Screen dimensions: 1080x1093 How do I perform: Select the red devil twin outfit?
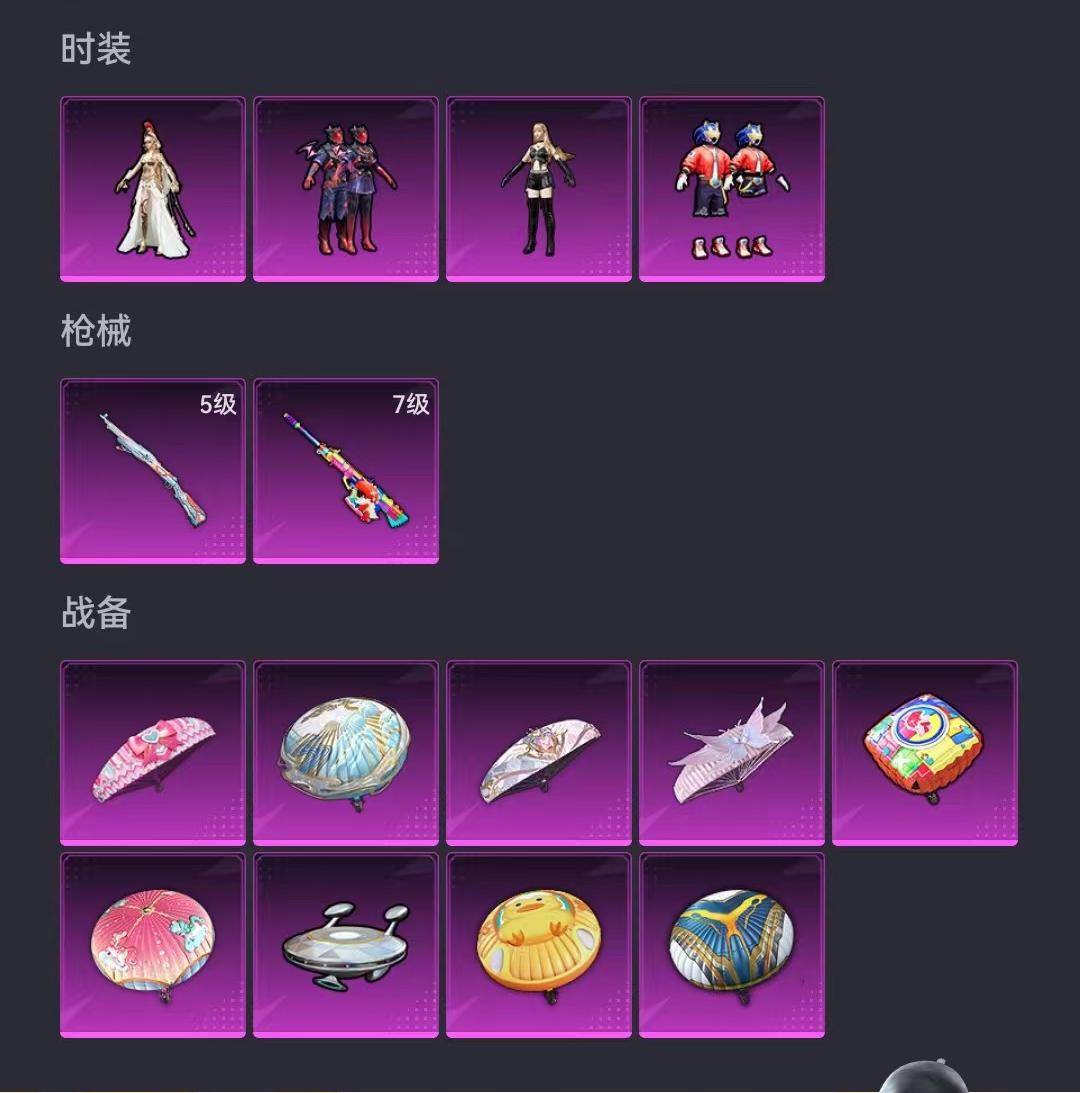[346, 189]
